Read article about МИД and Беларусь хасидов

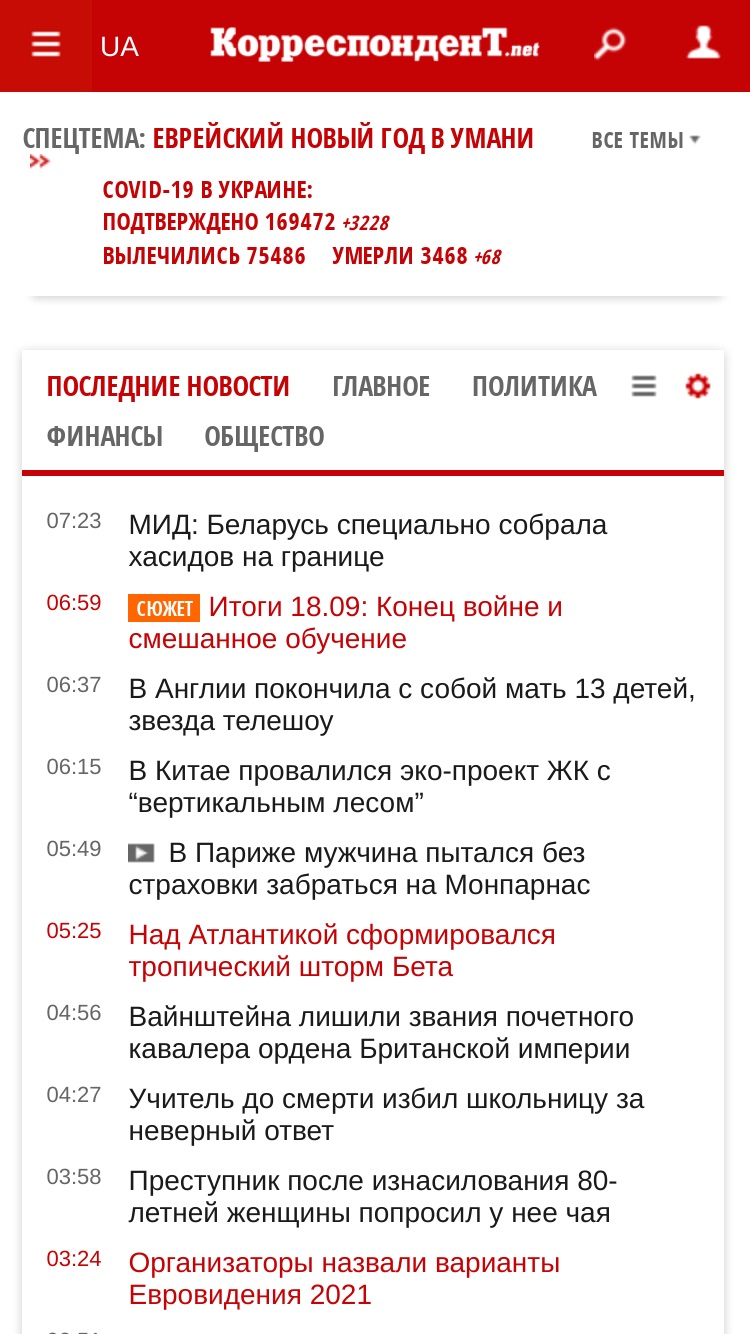pos(368,541)
